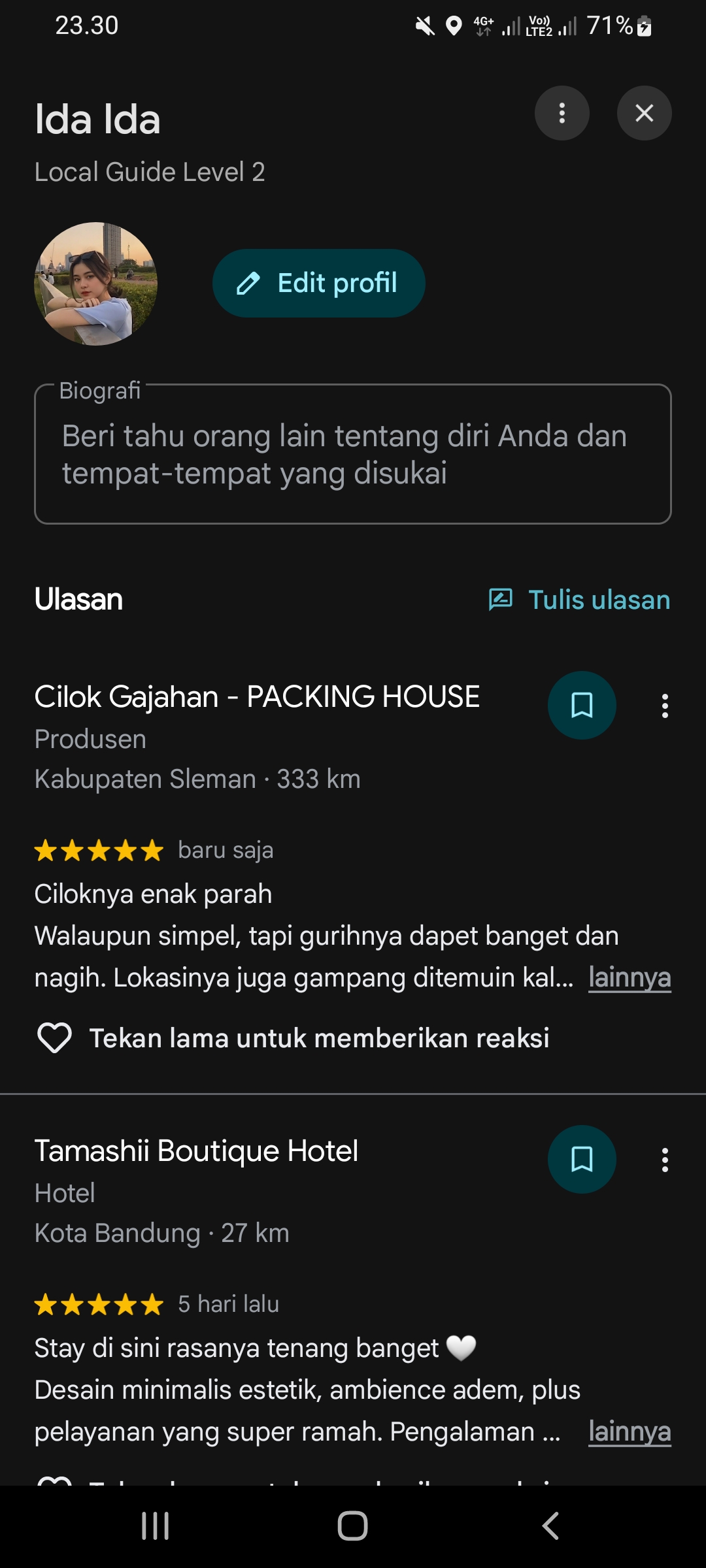This screenshot has height=1568, width=706.
Task: Tap Tulis ulasan to write a review
Action: [580, 600]
